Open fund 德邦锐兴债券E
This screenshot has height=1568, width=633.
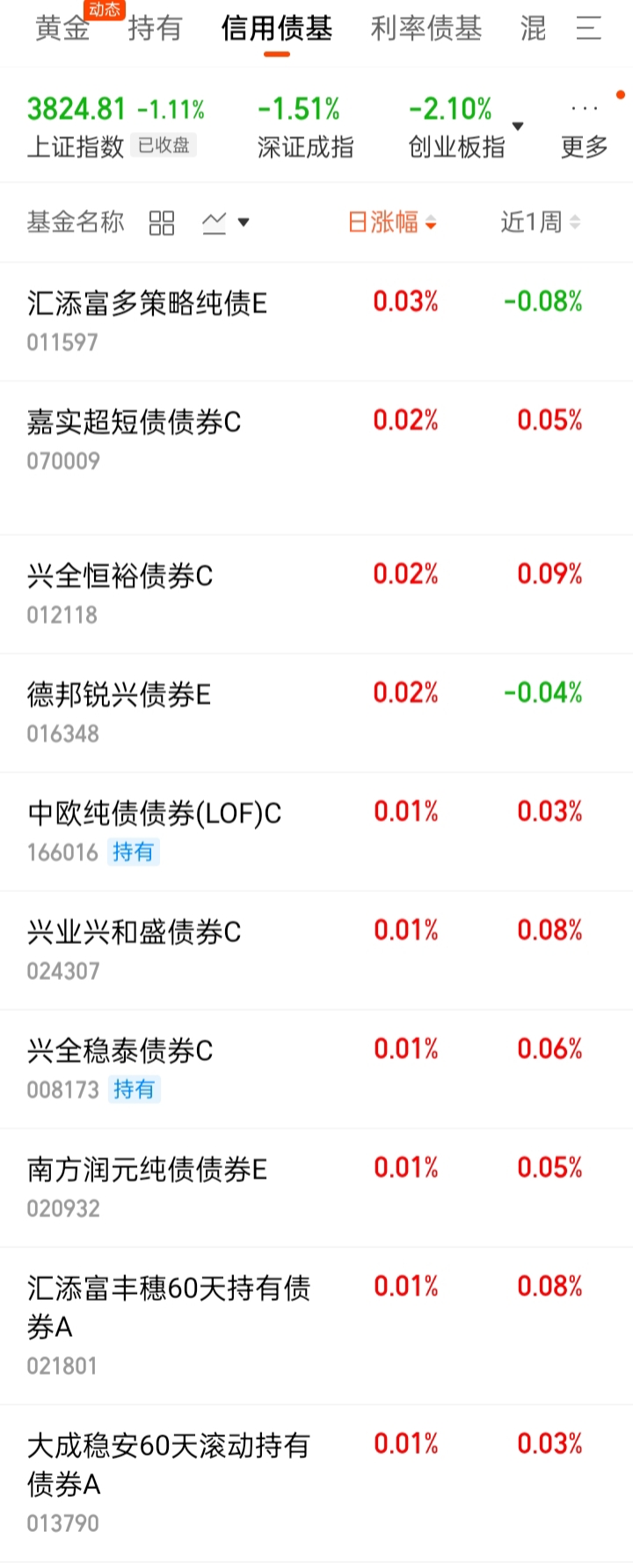point(316,713)
